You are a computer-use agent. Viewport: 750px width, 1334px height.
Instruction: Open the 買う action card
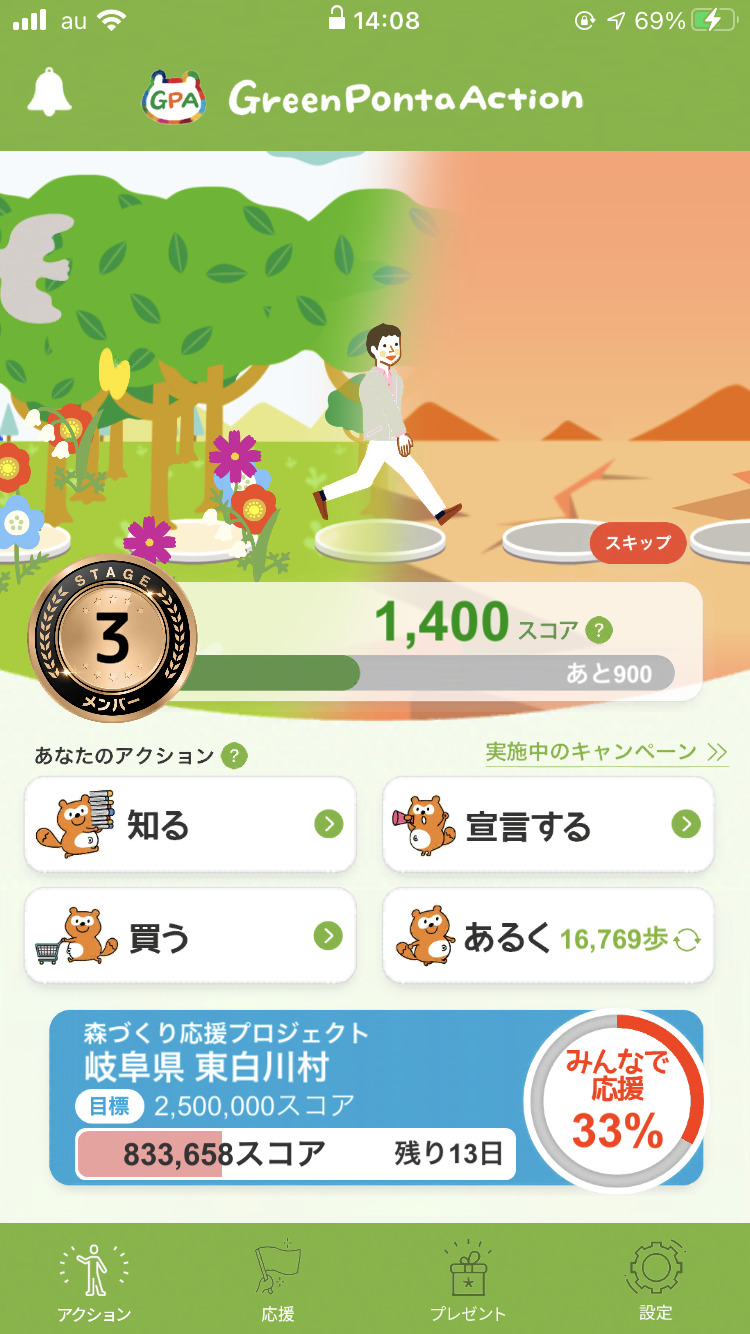coord(190,936)
